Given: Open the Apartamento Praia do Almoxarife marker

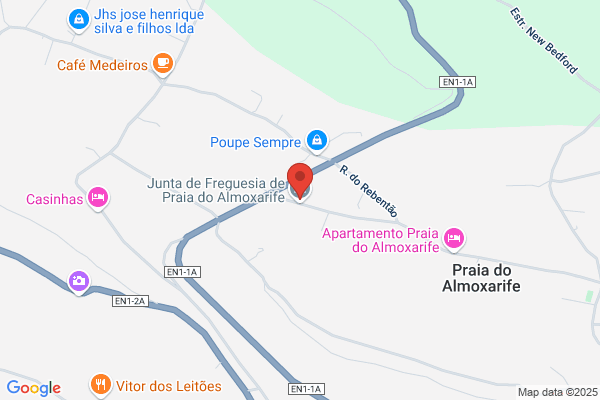Looking at the screenshot, I should tap(454, 239).
